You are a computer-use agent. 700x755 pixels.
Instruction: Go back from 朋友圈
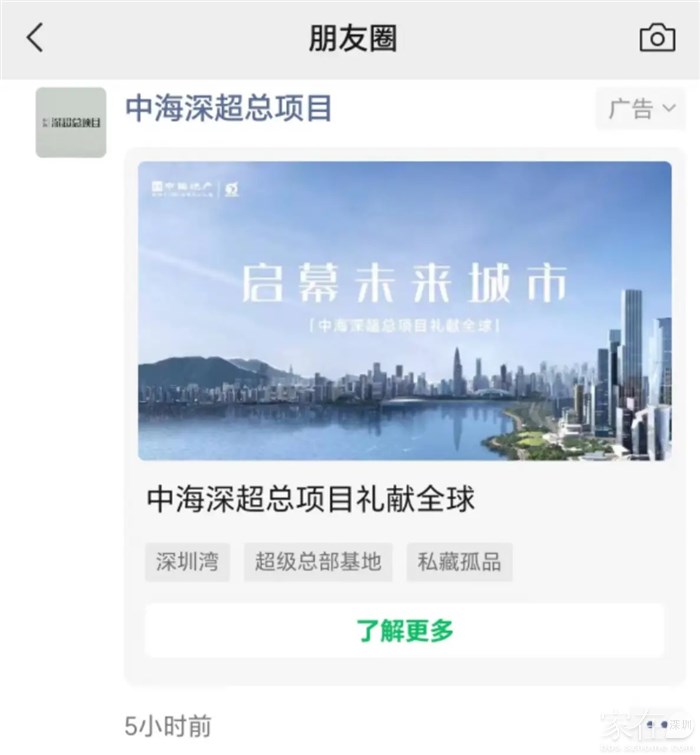36,38
